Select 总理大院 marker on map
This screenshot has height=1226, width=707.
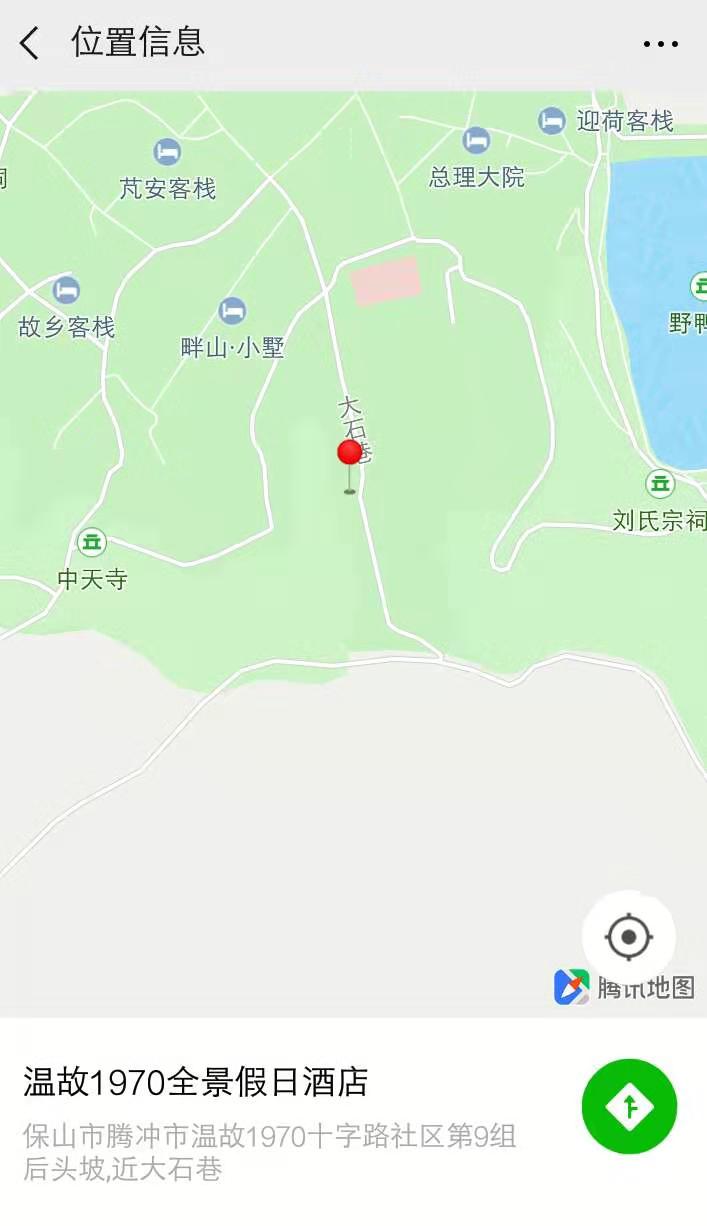point(476,141)
